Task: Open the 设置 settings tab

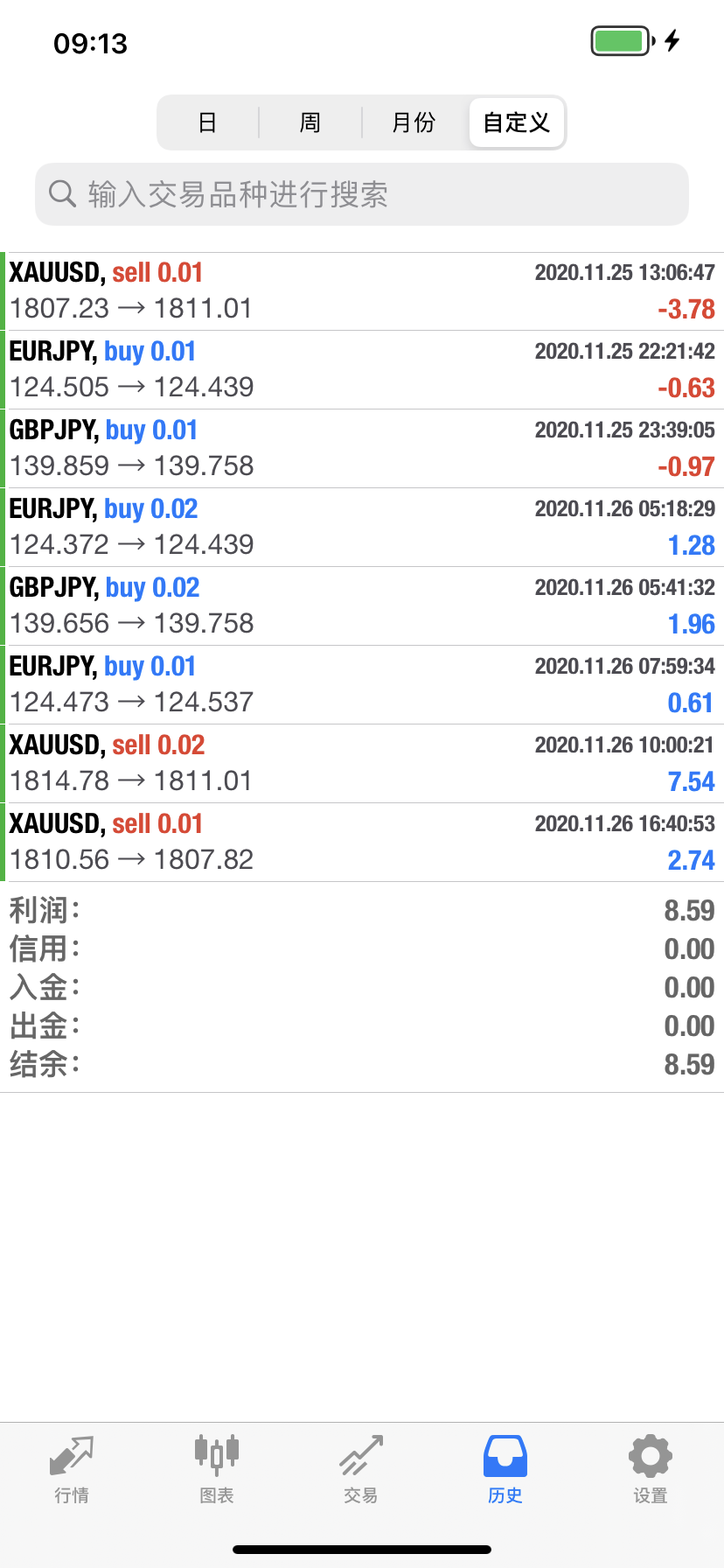Action: pyautogui.click(x=651, y=1470)
